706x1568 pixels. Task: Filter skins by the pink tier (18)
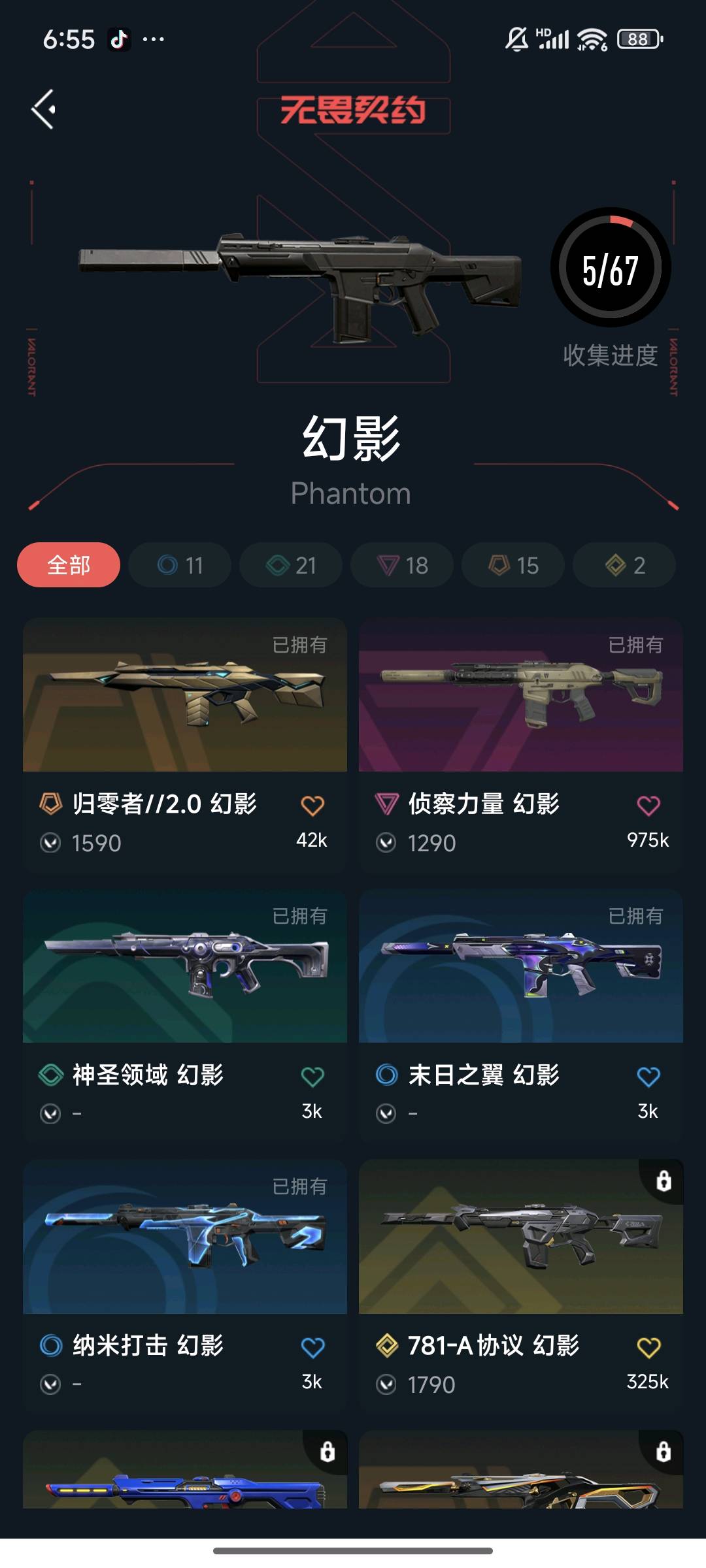402,565
